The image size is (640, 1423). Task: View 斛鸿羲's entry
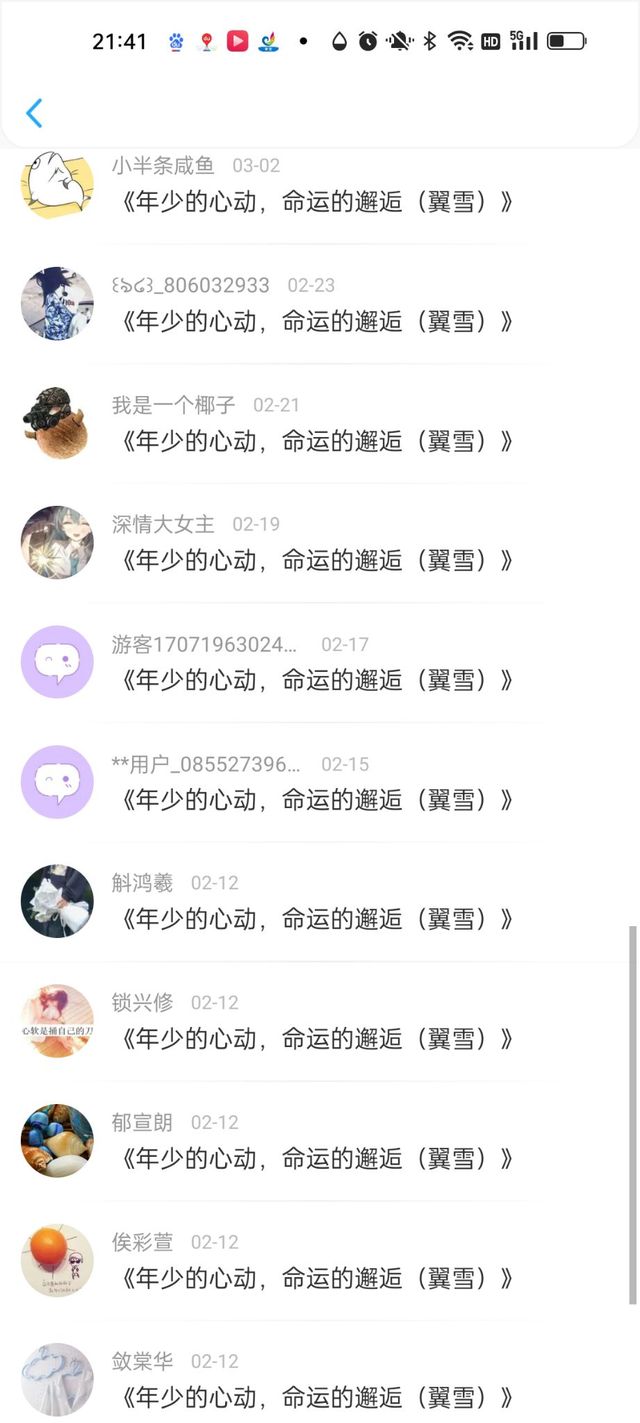coord(316,919)
